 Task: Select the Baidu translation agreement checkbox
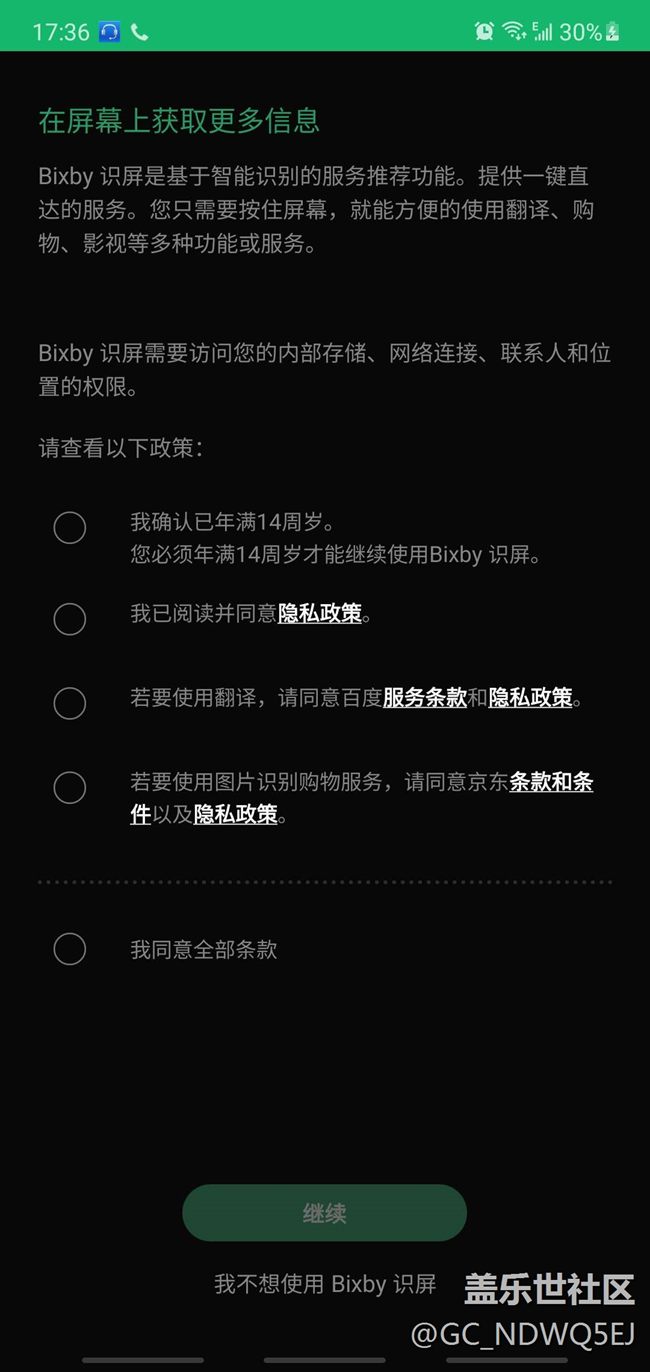(70, 703)
